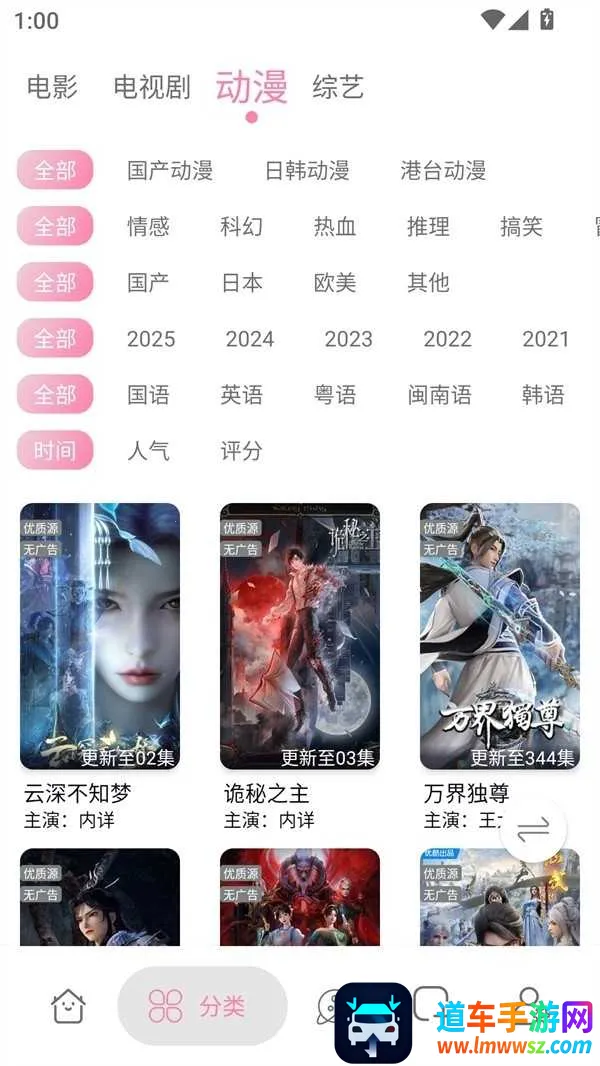Sort results by 人气
The width and height of the screenshot is (600, 1066).
click(148, 451)
